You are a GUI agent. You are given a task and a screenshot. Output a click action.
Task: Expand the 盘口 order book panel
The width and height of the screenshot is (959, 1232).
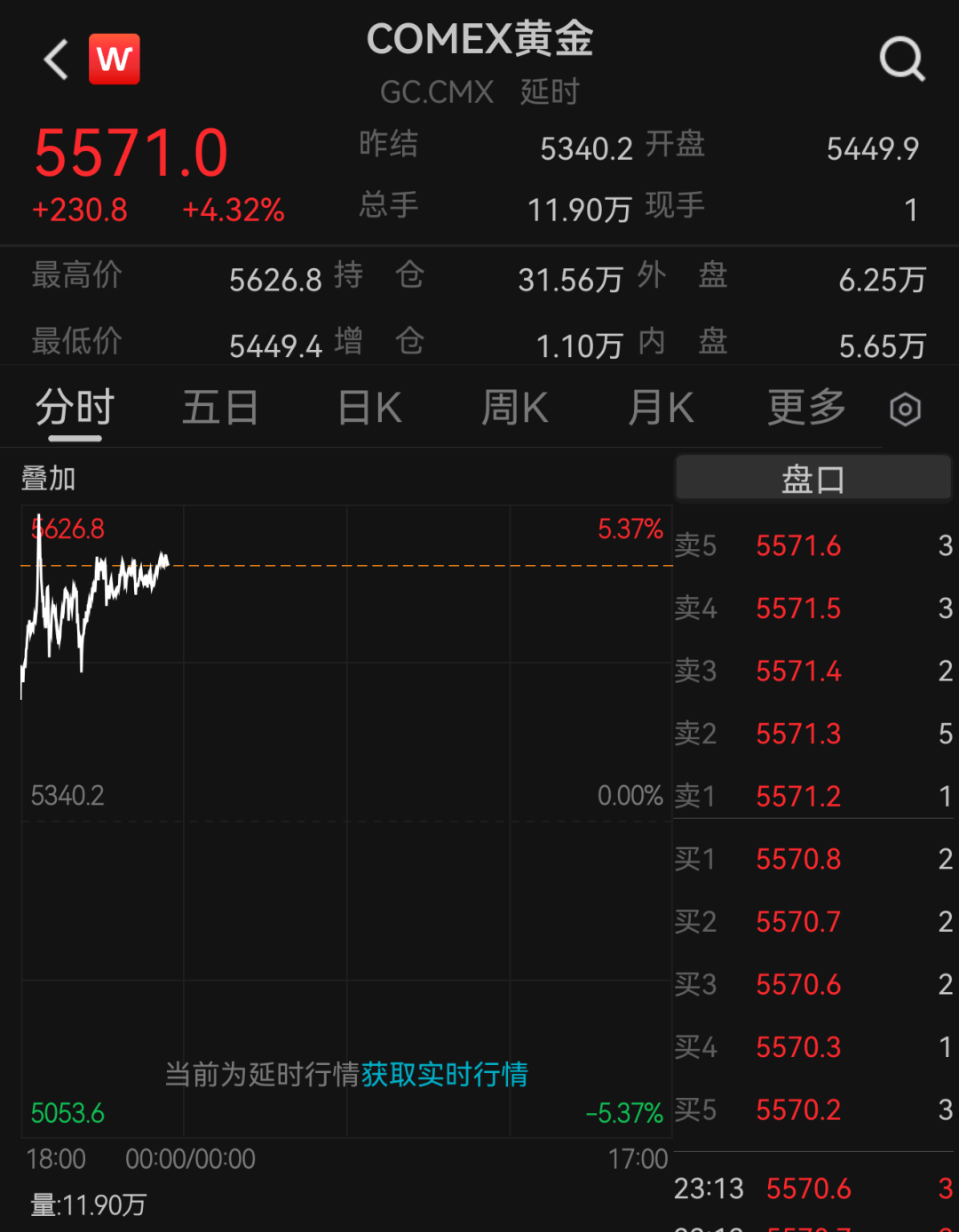coord(812,477)
